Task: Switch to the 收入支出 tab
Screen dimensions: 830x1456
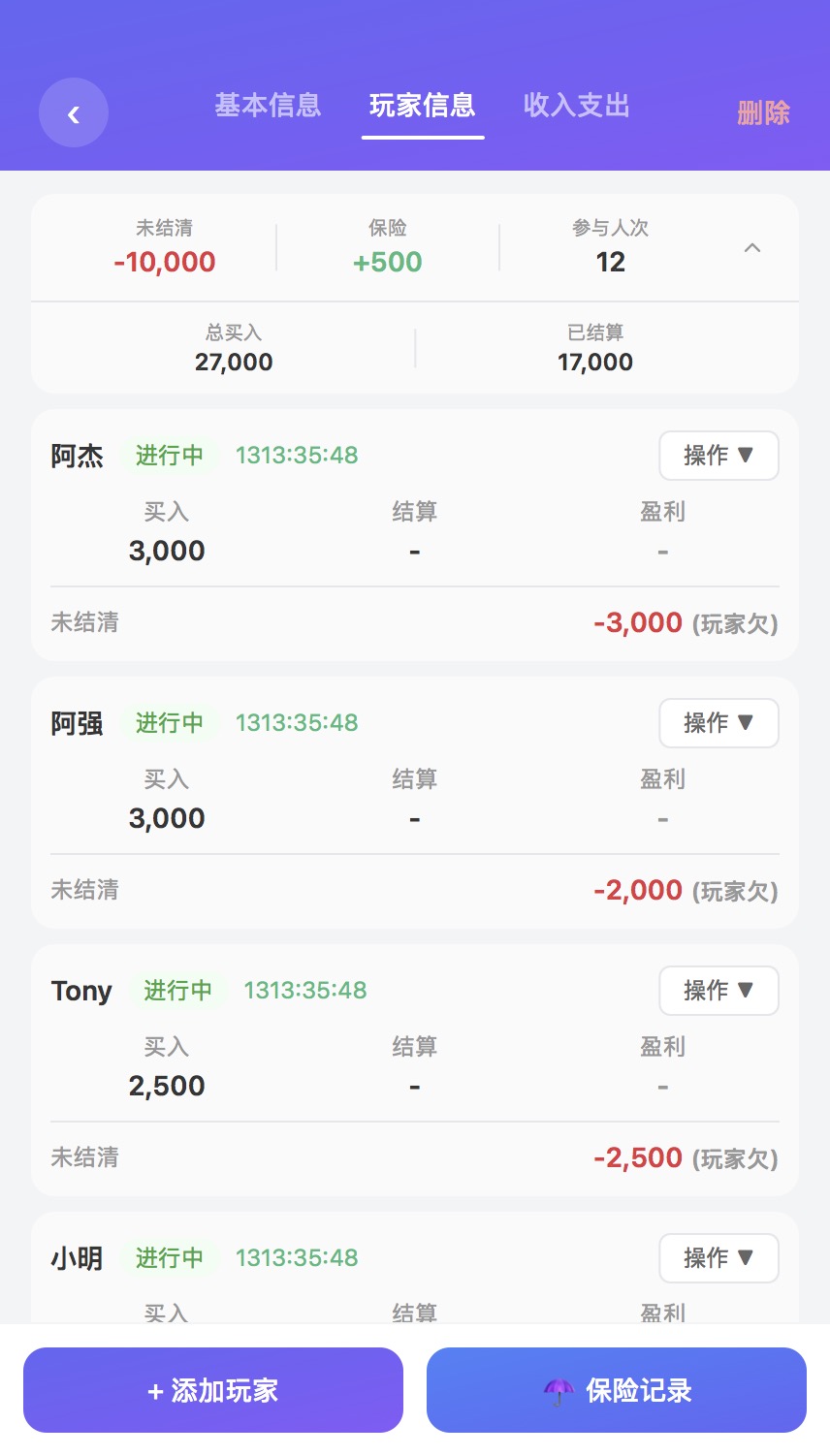Action: point(576,105)
